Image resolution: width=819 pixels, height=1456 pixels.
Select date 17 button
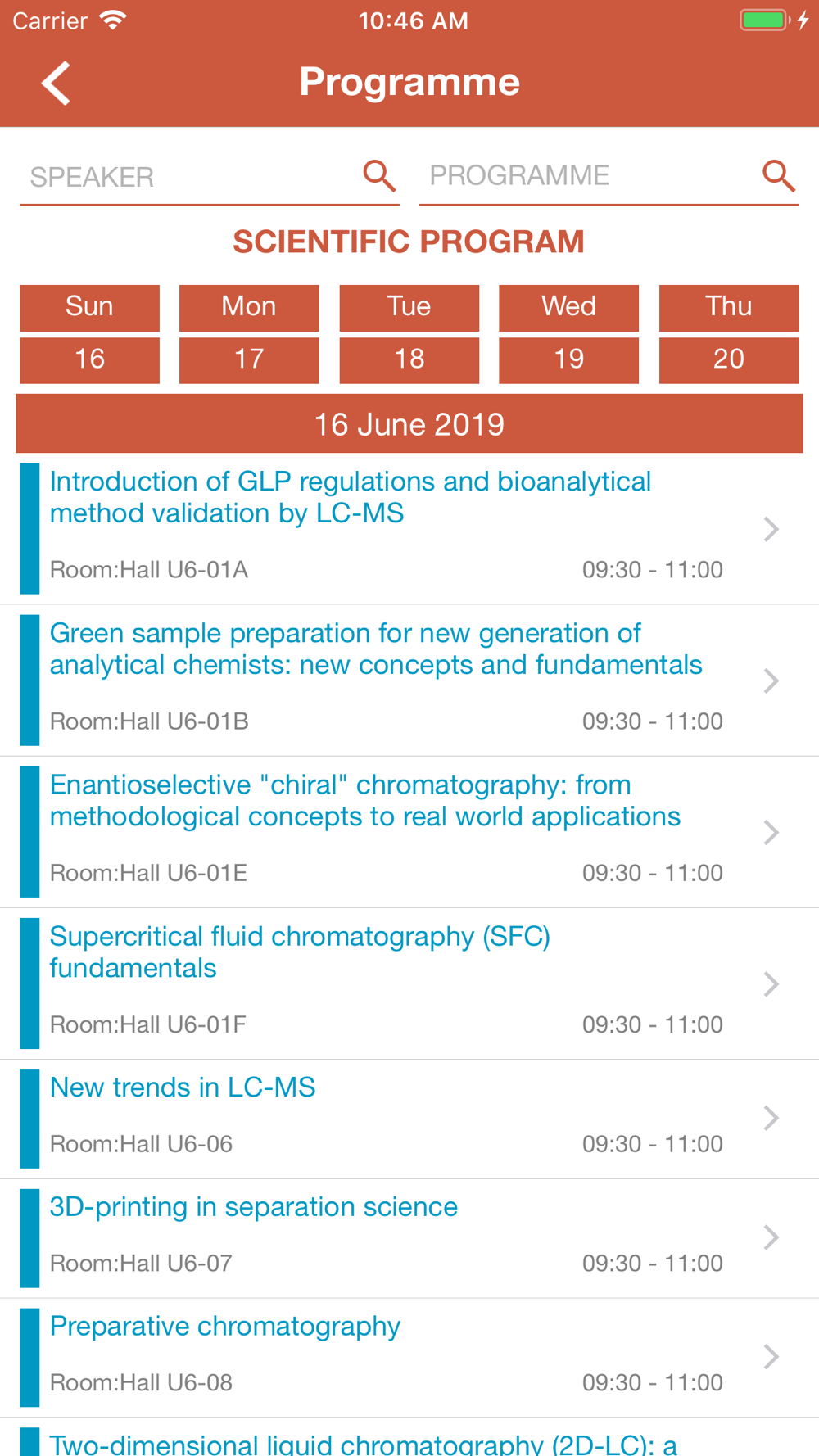click(249, 359)
